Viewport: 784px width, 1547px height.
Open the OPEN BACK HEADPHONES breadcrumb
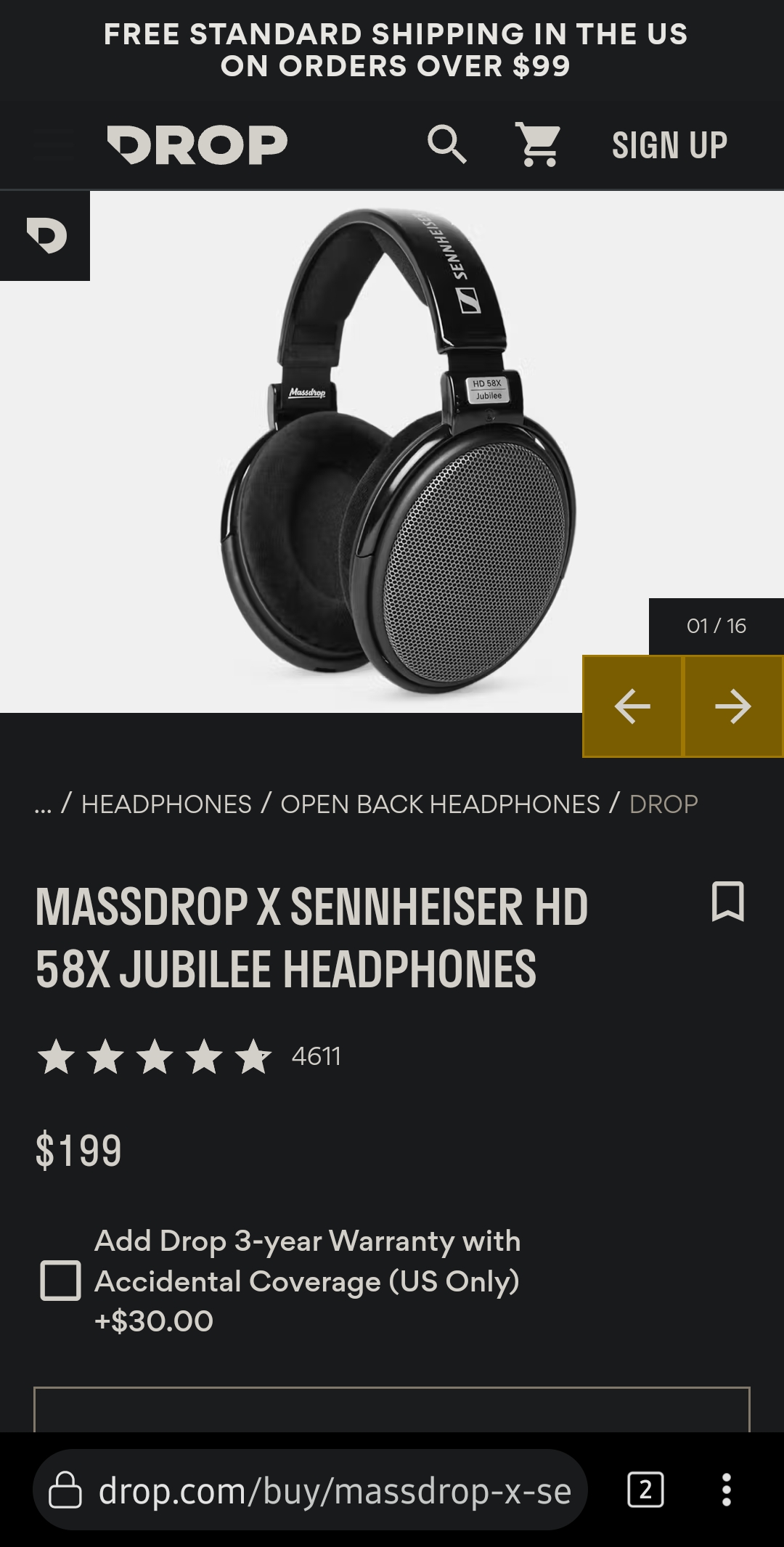pos(440,804)
